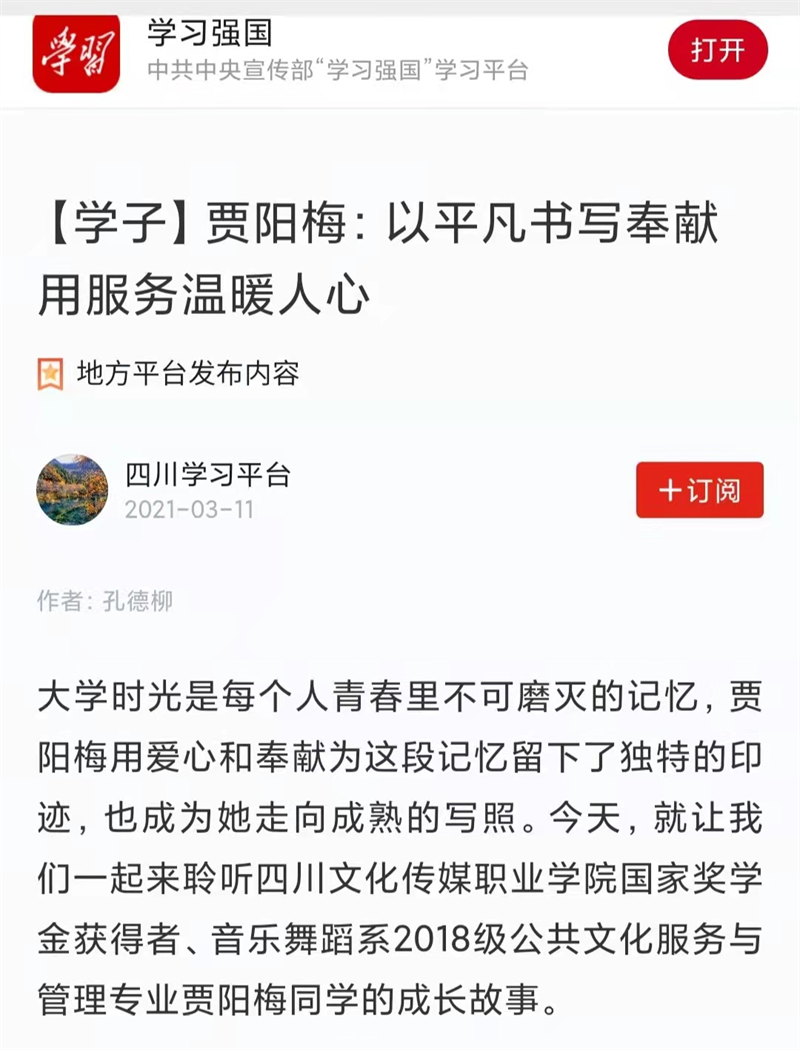
Task: Tap the 学习强国 app logo in the banner
Action: (77, 52)
